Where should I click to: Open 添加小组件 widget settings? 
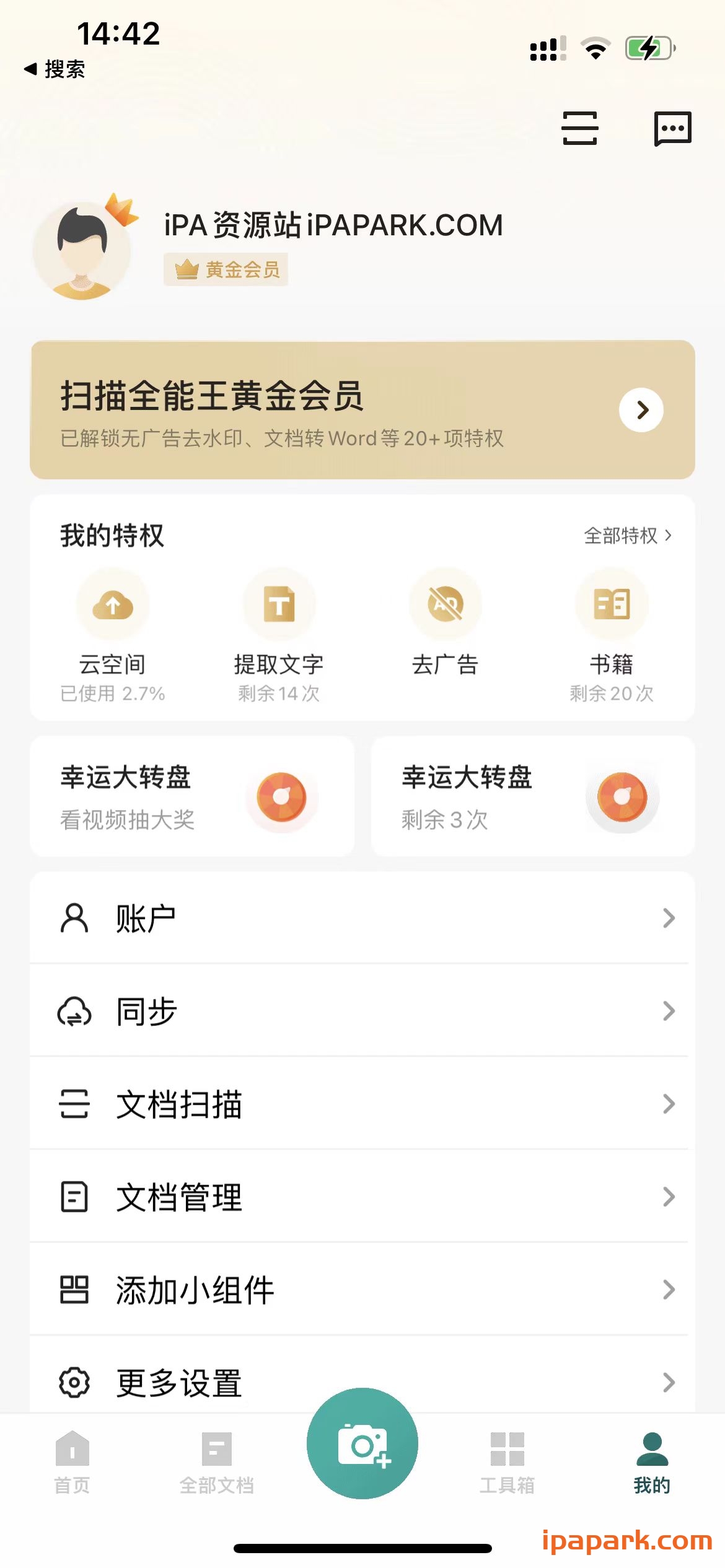pyautogui.click(x=362, y=1289)
